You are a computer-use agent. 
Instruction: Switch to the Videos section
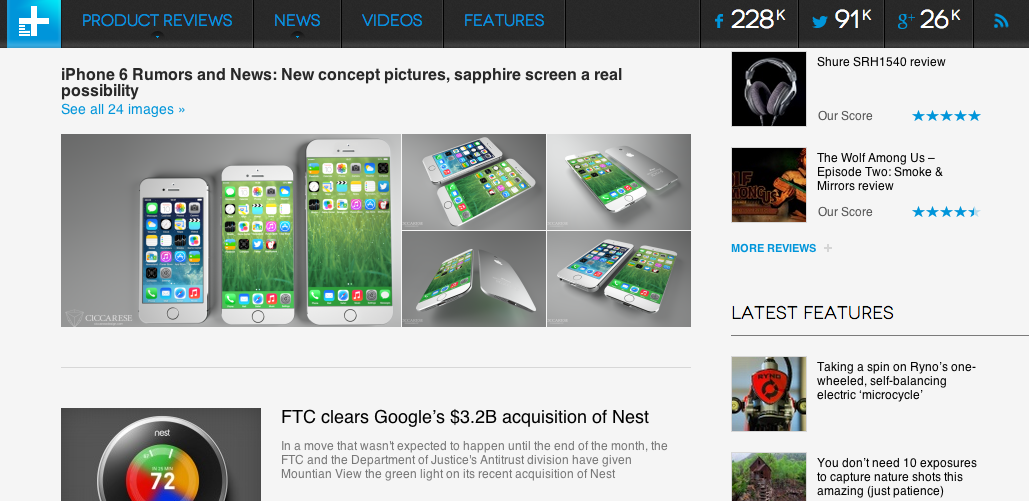(392, 20)
